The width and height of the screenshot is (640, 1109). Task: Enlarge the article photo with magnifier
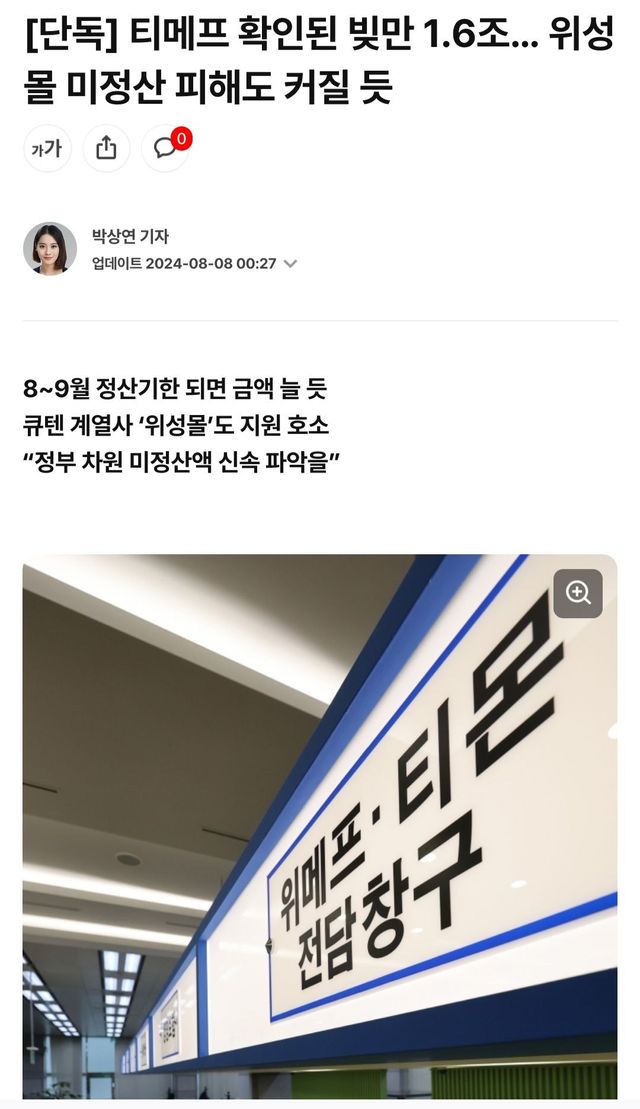tap(578, 593)
